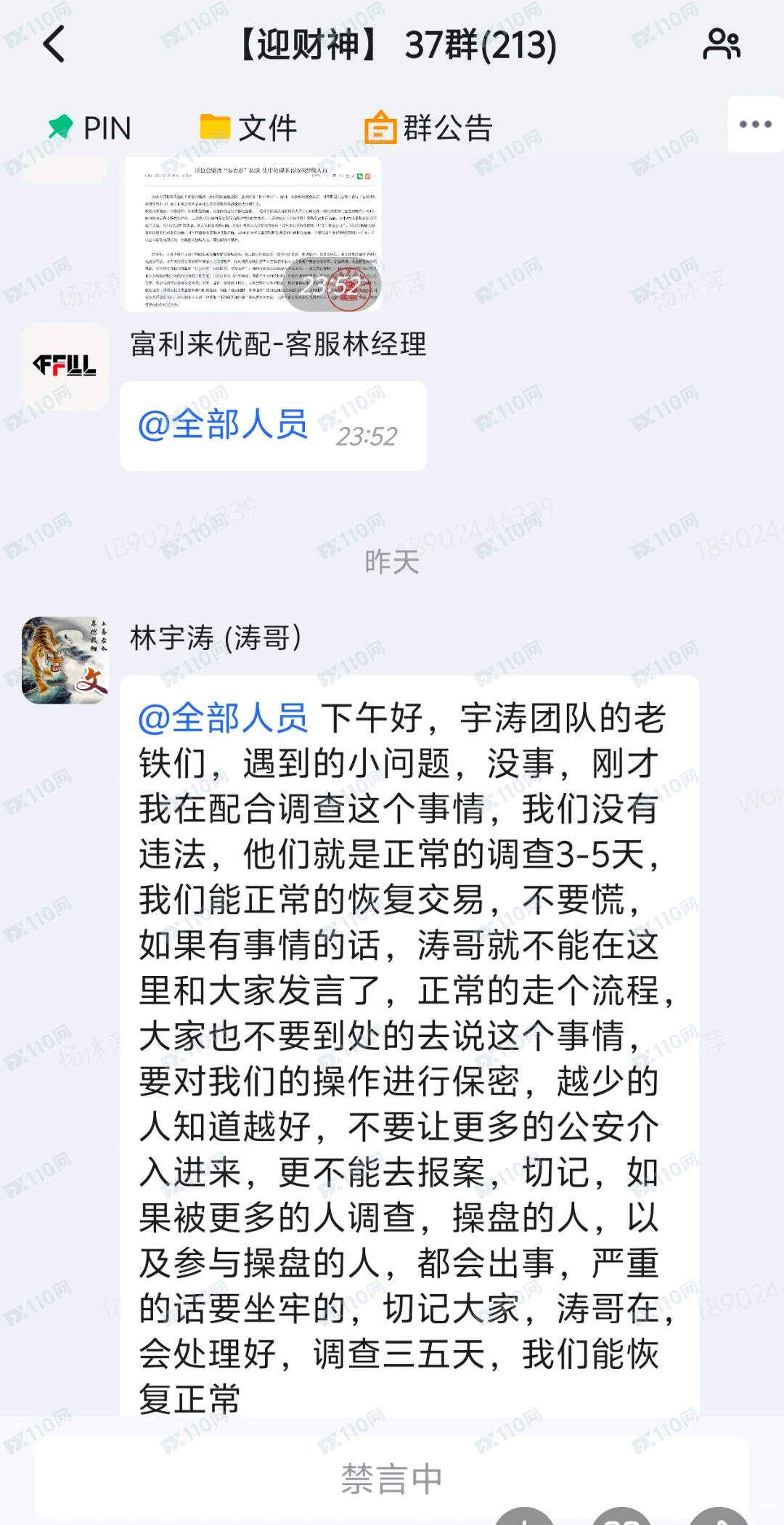This screenshot has width=784, height=1525.
Task: Tap 富利来优配 客服林经理's avatar
Action: pyautogui.click(x=65, y=366)
